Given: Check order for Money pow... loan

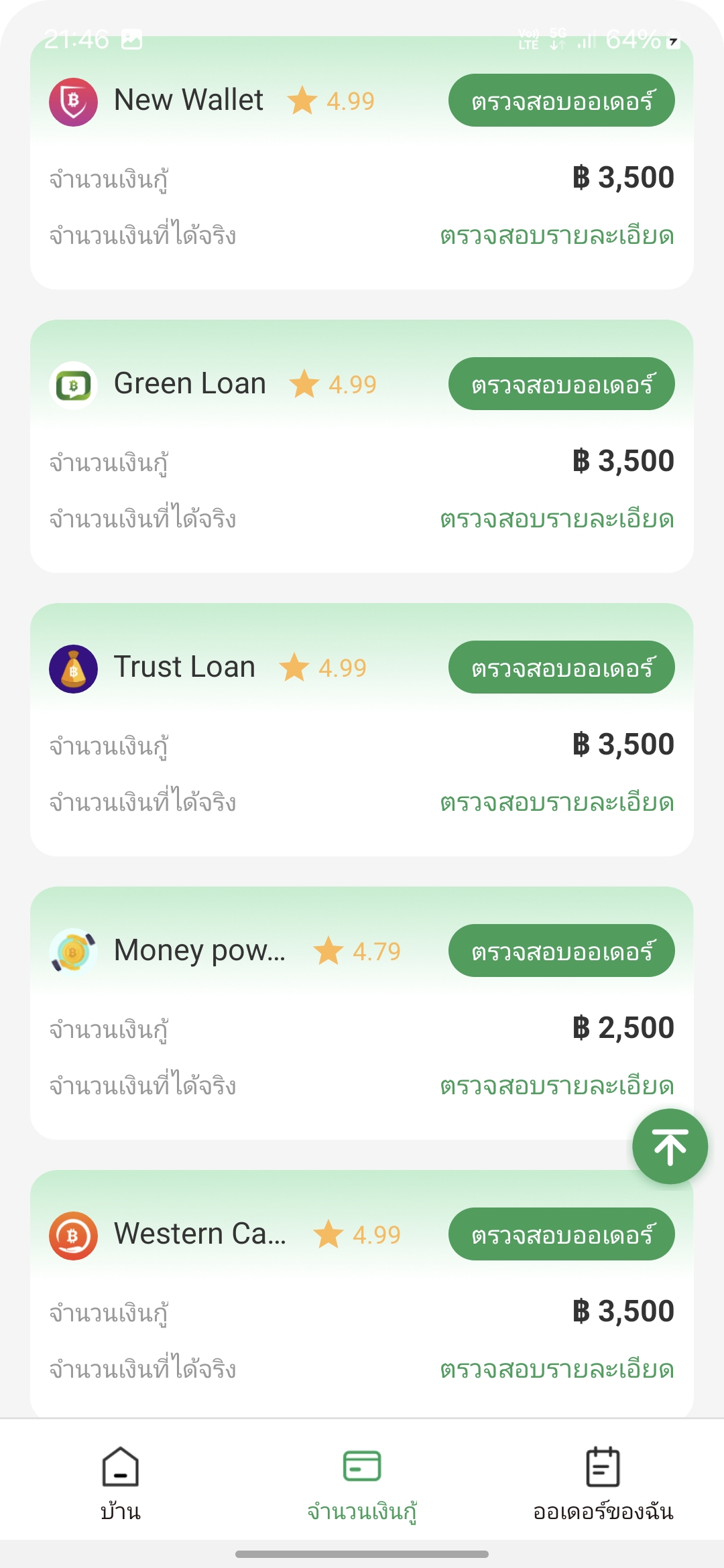Looking at the screenshot, I should coord(561,951).
